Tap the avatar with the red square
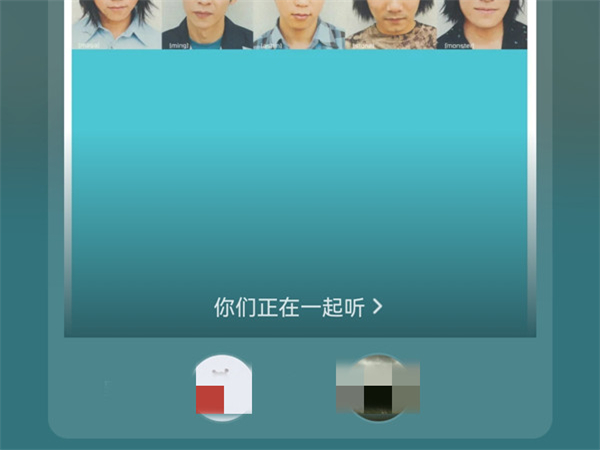Screen dimensions: 600x450 click(x=223, y=388)
